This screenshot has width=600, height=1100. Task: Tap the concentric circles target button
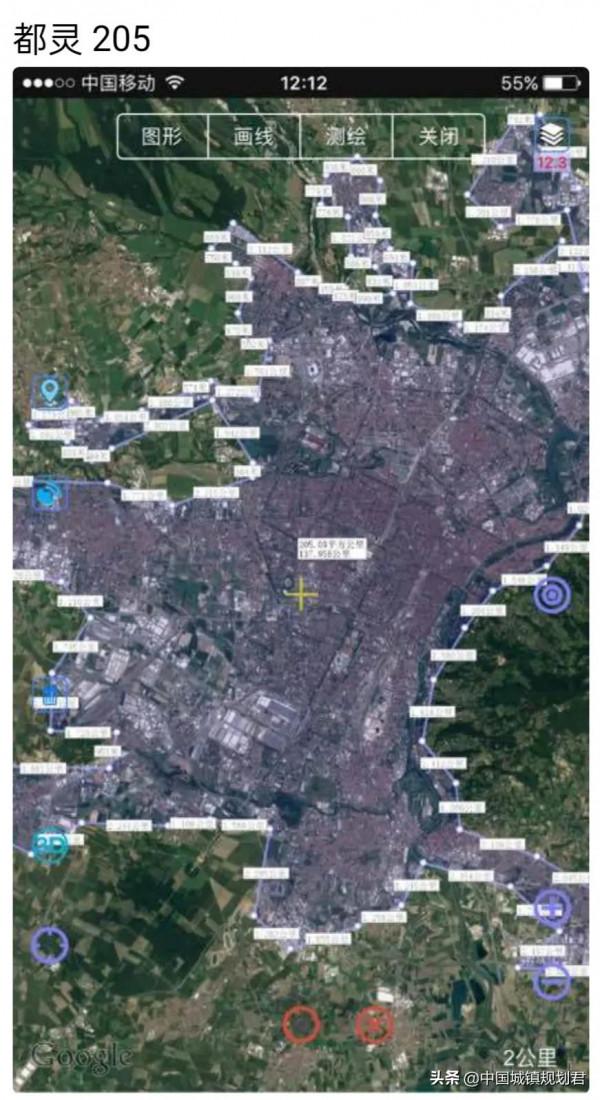coord(551,595)
